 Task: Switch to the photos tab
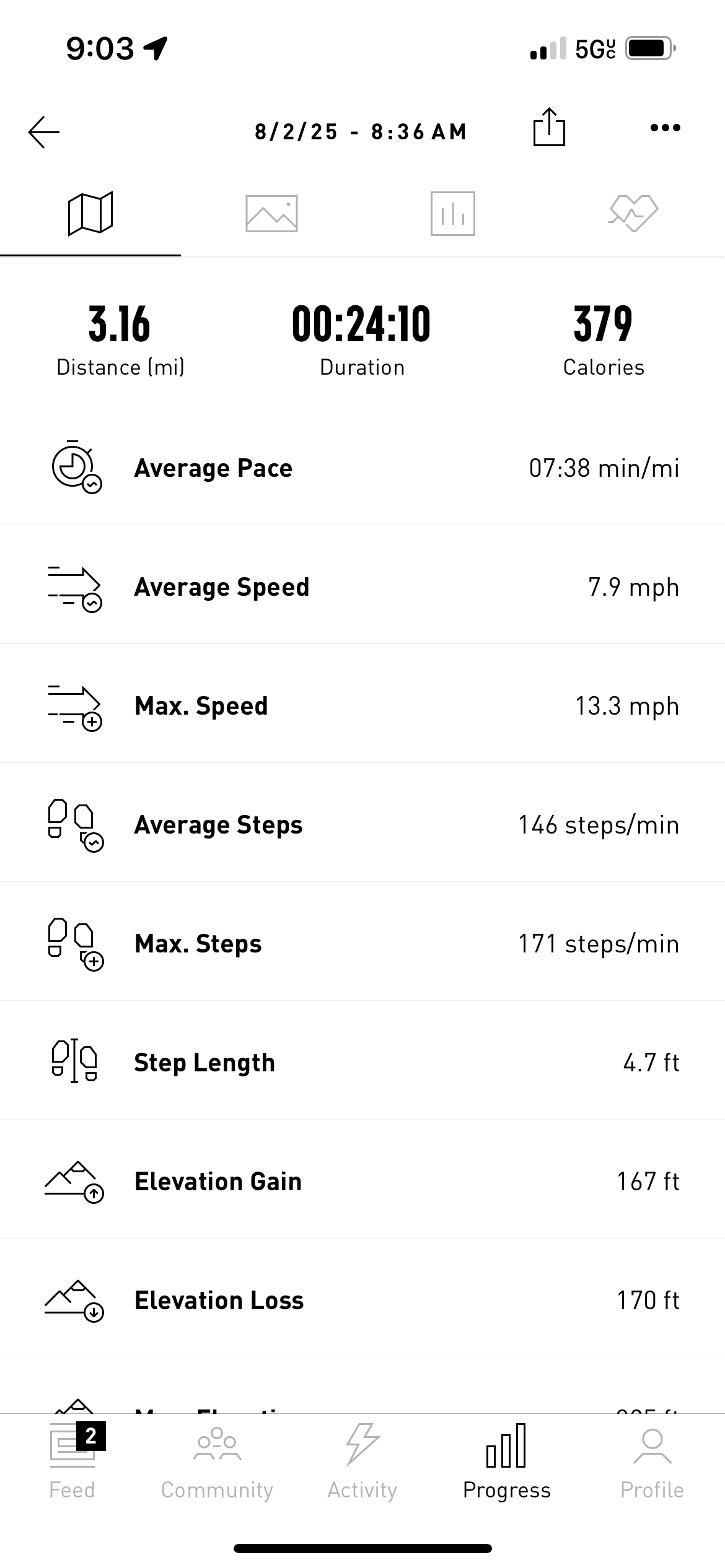tap(271, 214)
